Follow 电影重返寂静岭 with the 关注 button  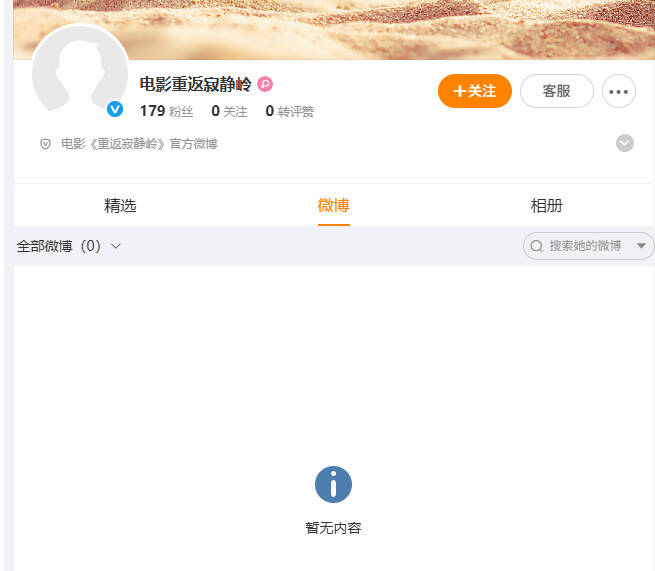click(475, 91)
